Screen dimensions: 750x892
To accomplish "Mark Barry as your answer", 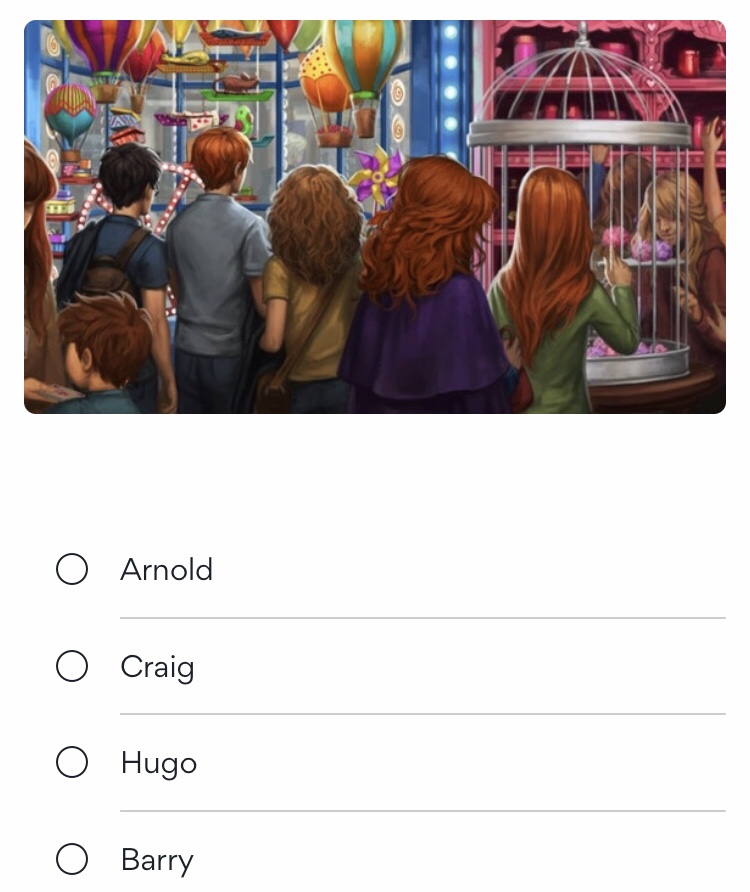I will (x=72, y=859).
